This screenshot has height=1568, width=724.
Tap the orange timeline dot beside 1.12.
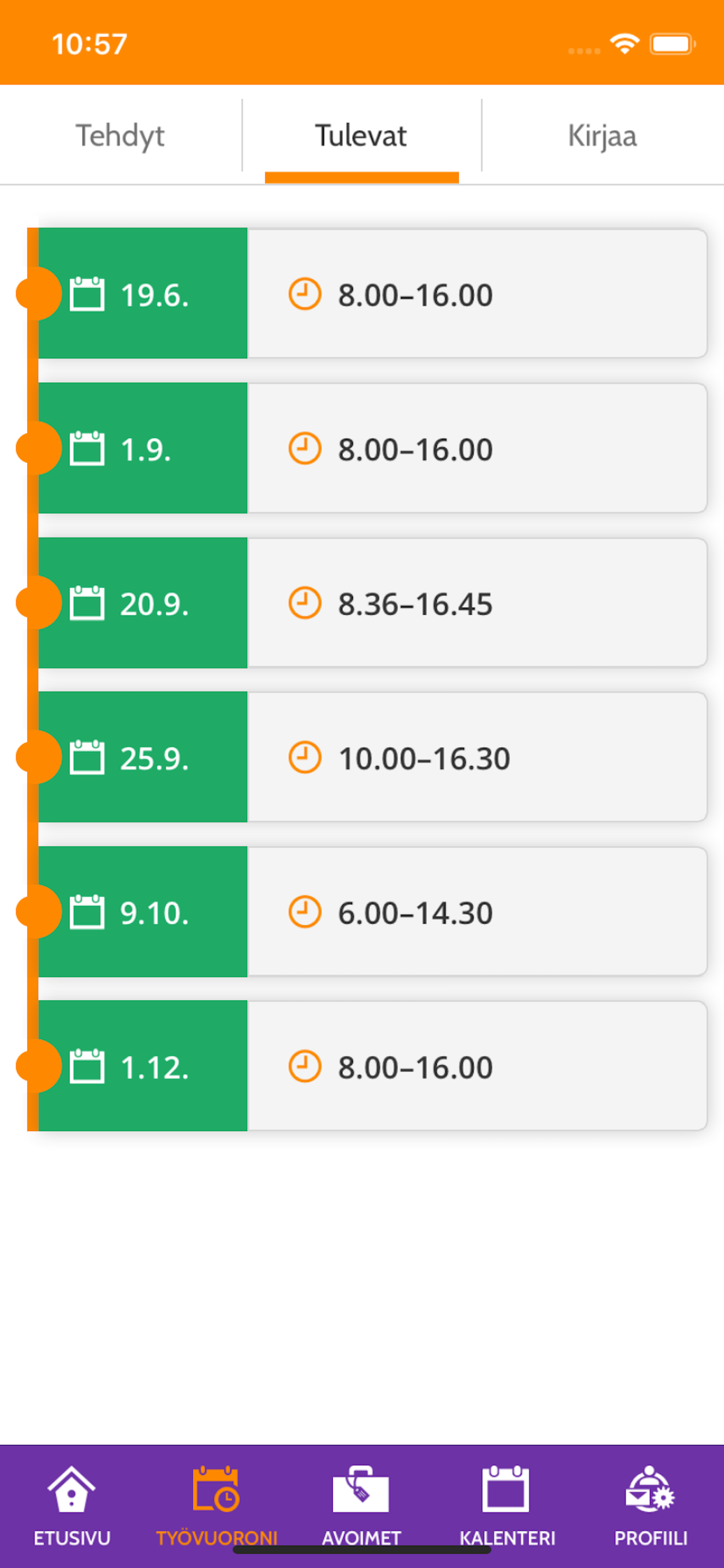point(38,1066)
